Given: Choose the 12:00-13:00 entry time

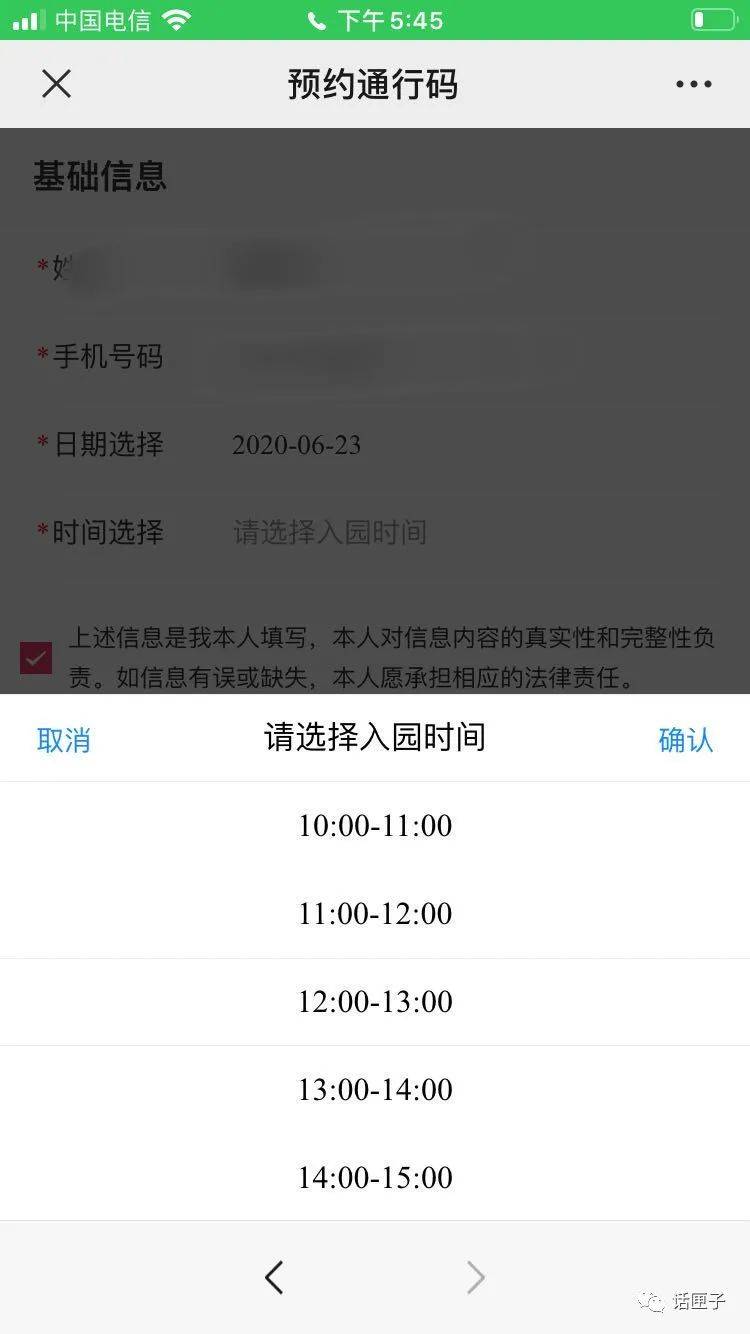Looking at the screenshot, I should coord(375,1002).
